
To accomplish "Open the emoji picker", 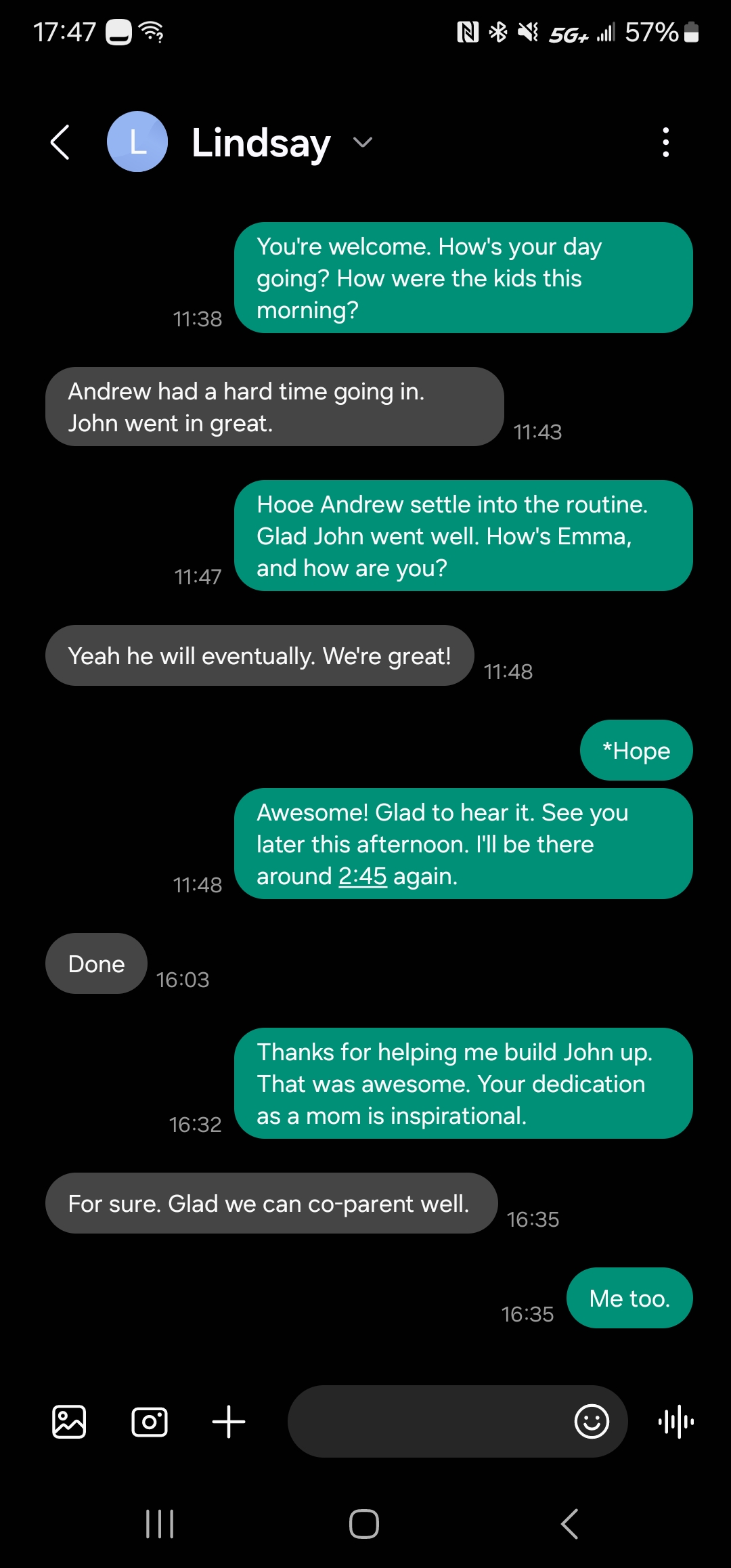I will [592, 1421].
